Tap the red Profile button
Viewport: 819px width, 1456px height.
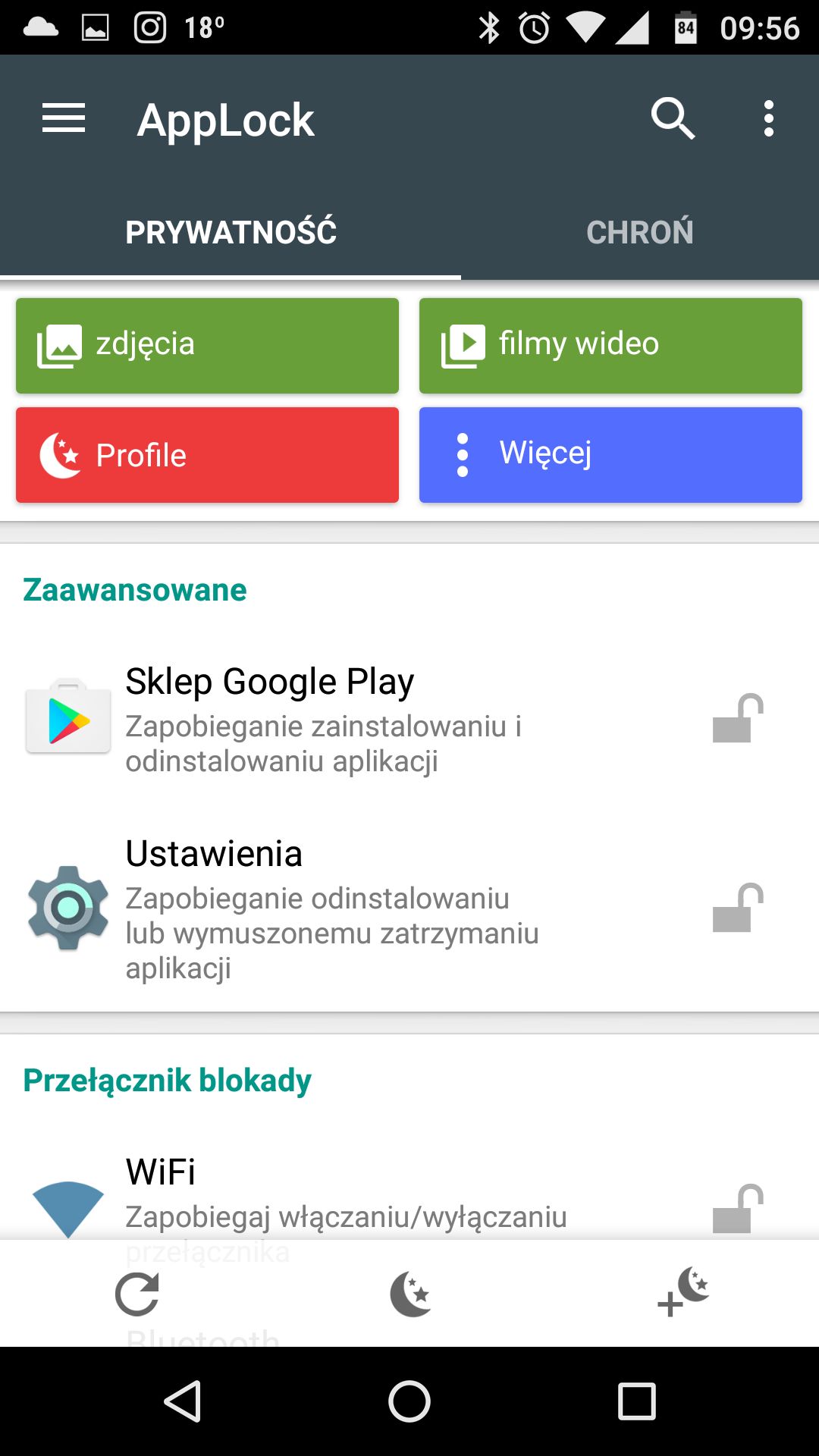(207, 455)
